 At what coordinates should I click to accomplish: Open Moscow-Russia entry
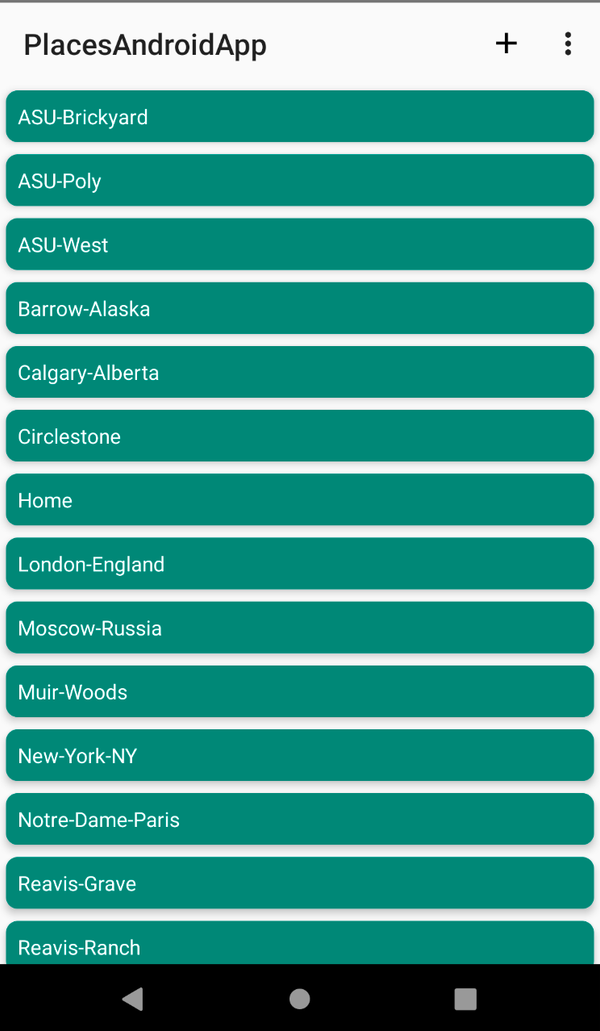tap(300, 628)
